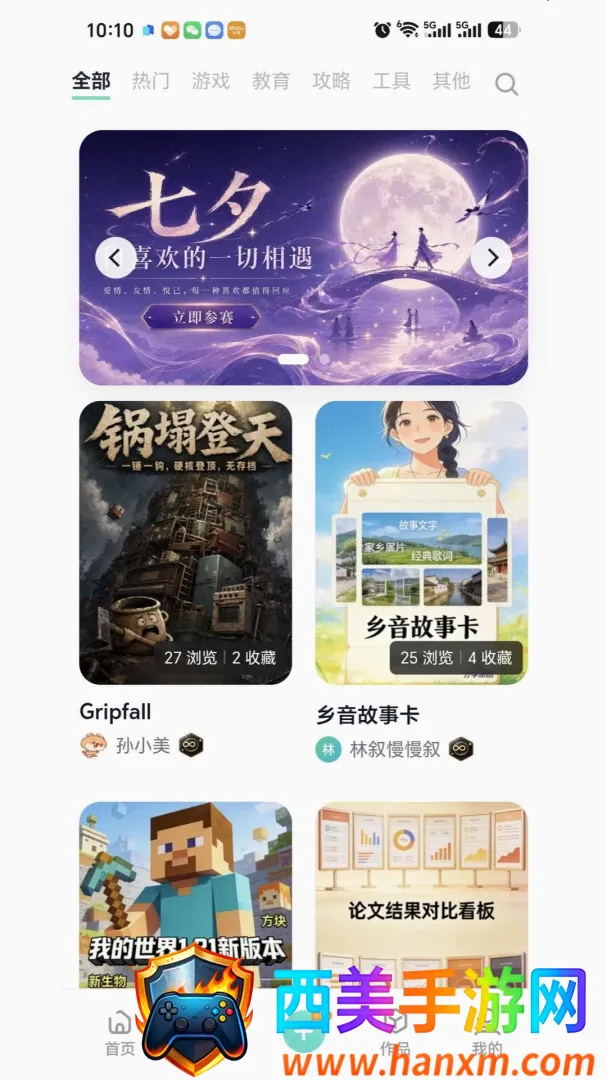
Task: Open the Gripfall game card
Action: pos(185,543)
